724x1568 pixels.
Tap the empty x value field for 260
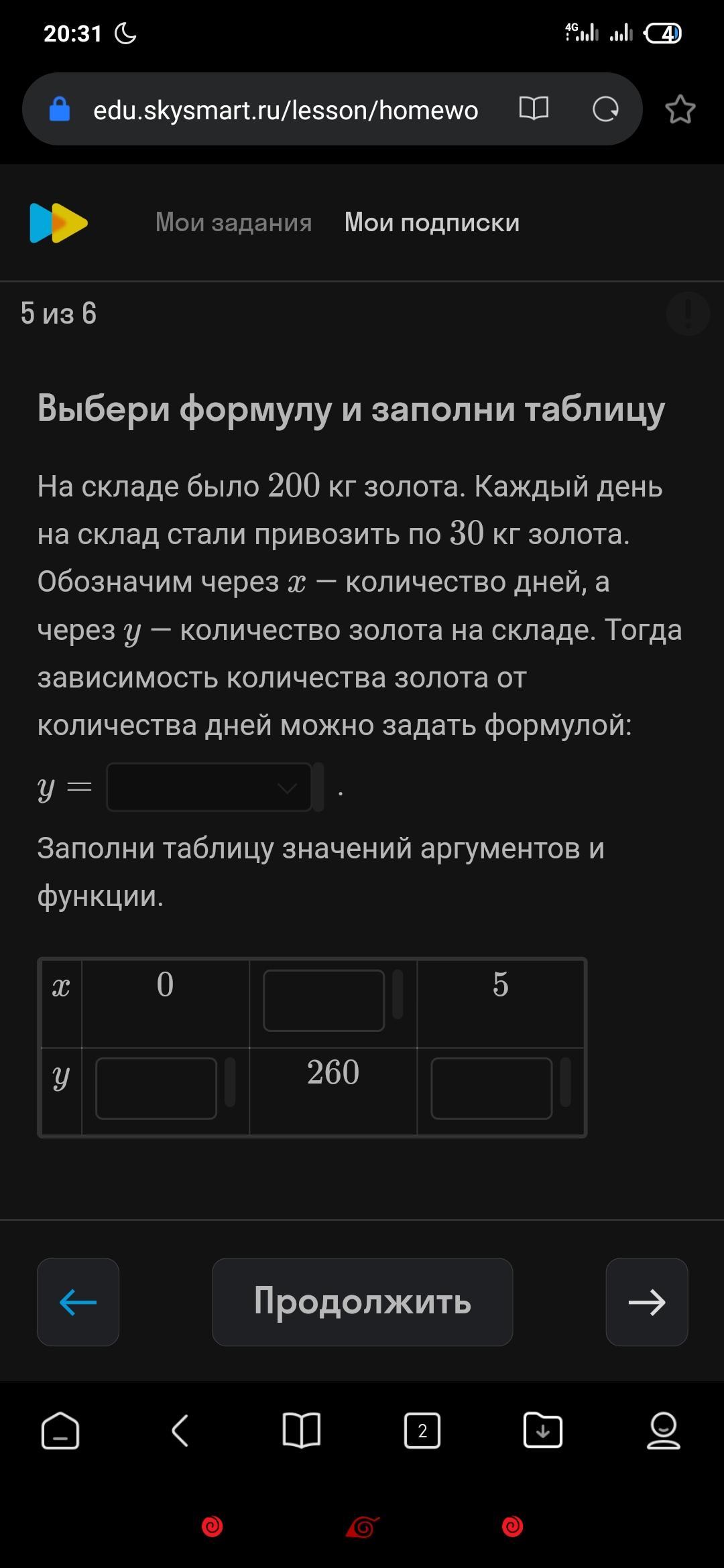(x=324, y=1000)
